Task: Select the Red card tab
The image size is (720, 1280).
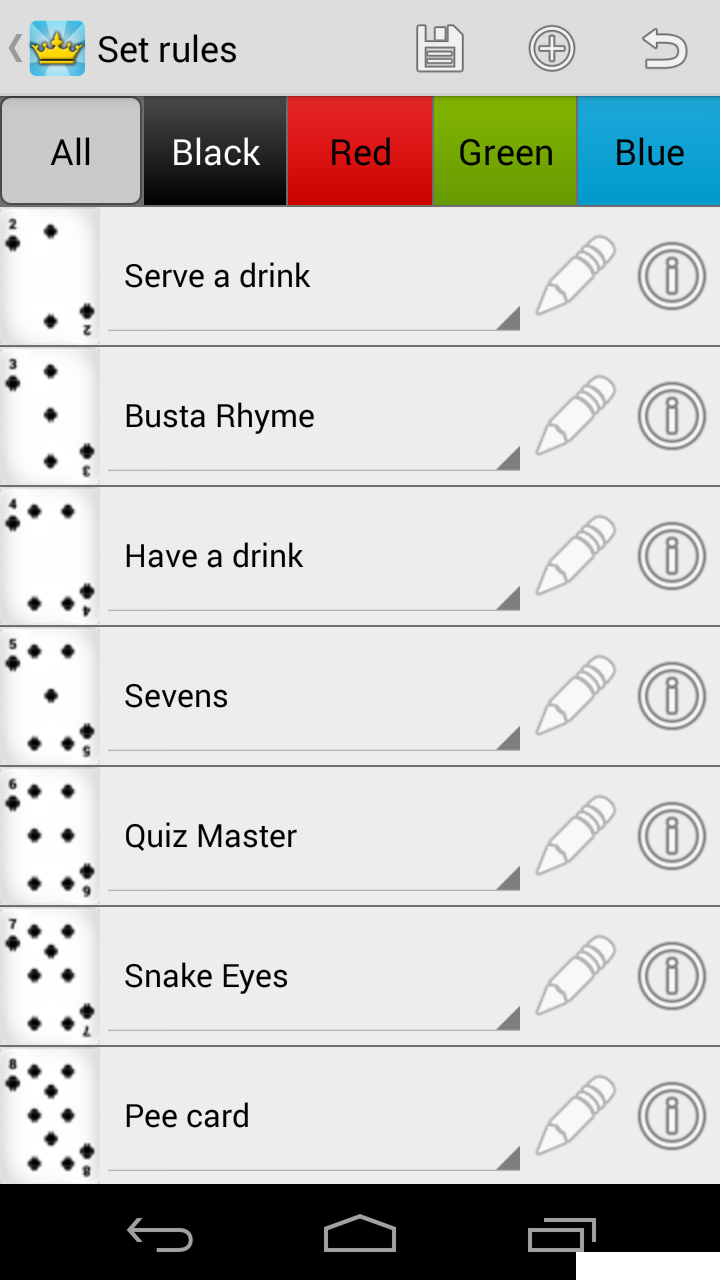Action: coord(360,152)
